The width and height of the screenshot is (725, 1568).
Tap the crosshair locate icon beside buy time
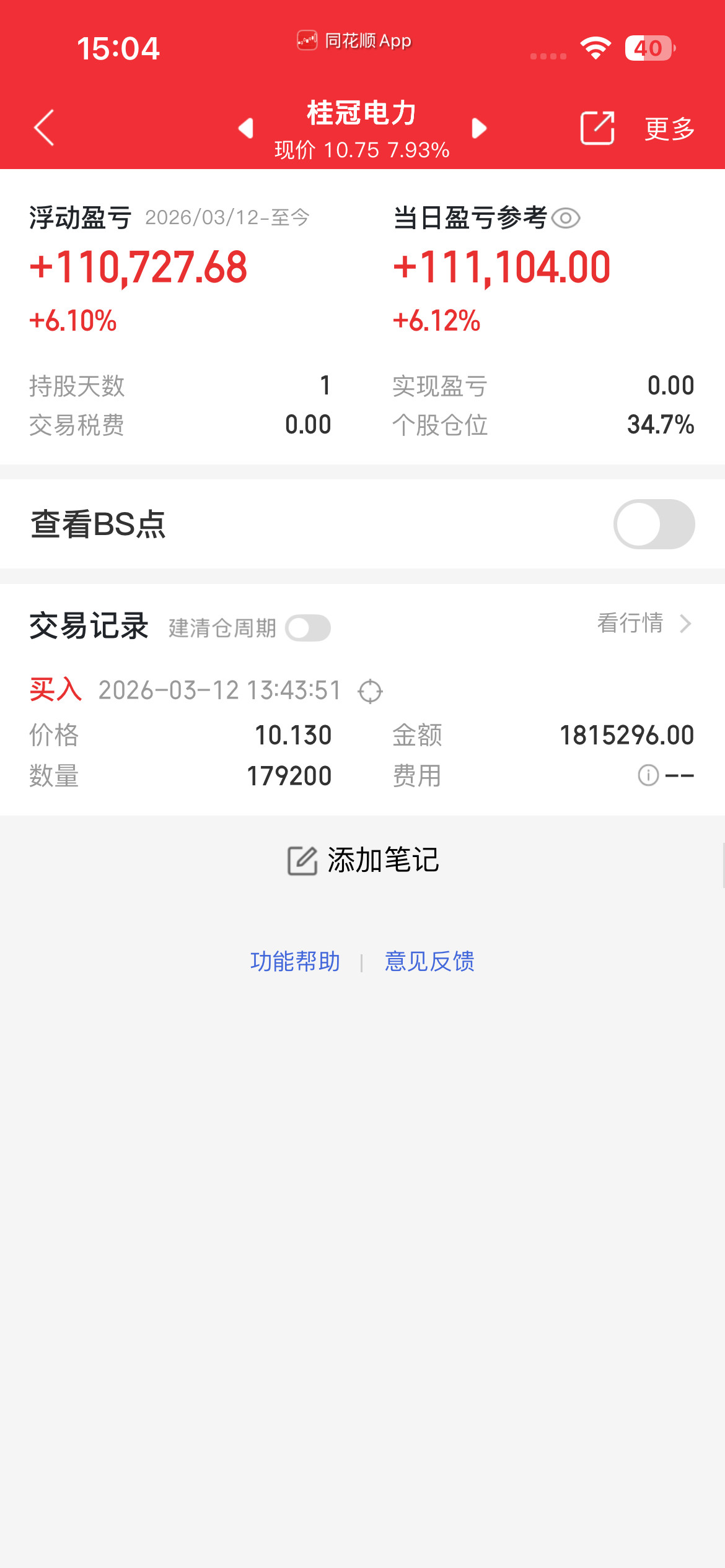[x=370, y=692]
